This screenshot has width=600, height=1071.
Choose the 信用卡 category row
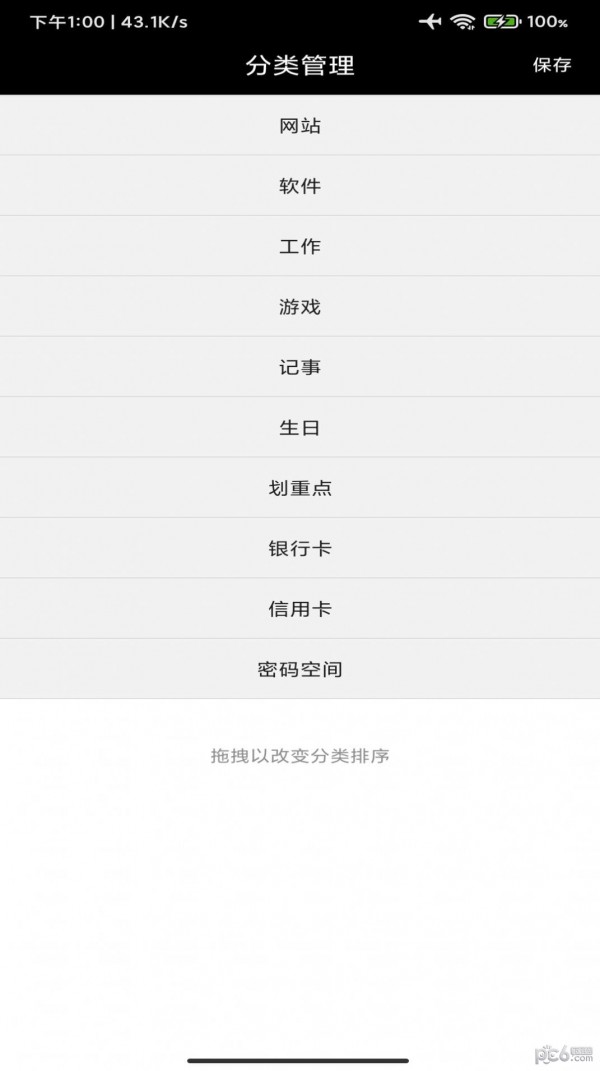tap(300, 609)
